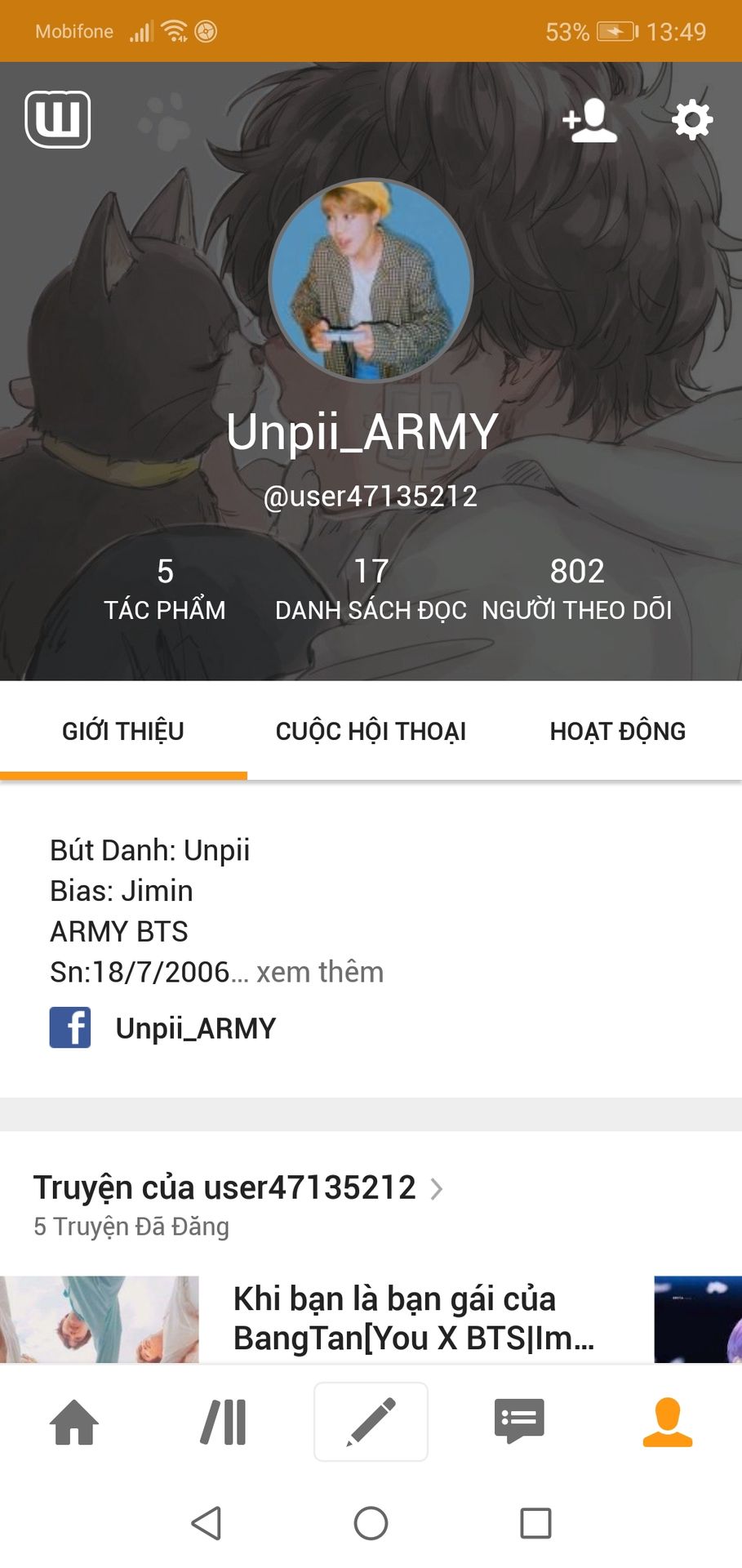Open the messages tab
Screen dimensions: 742x1568
(519, 1422)
